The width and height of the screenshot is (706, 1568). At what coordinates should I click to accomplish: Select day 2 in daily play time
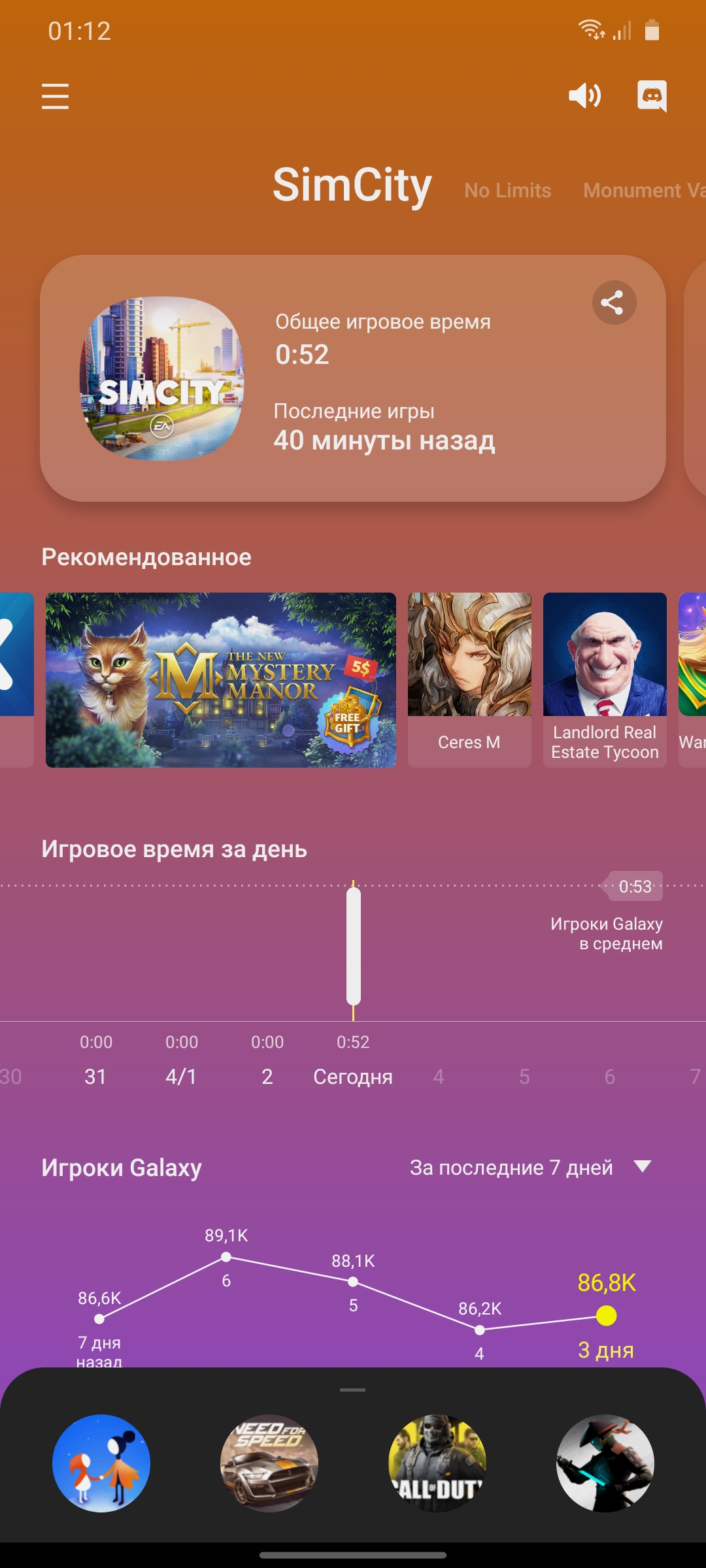[267, 1076]
